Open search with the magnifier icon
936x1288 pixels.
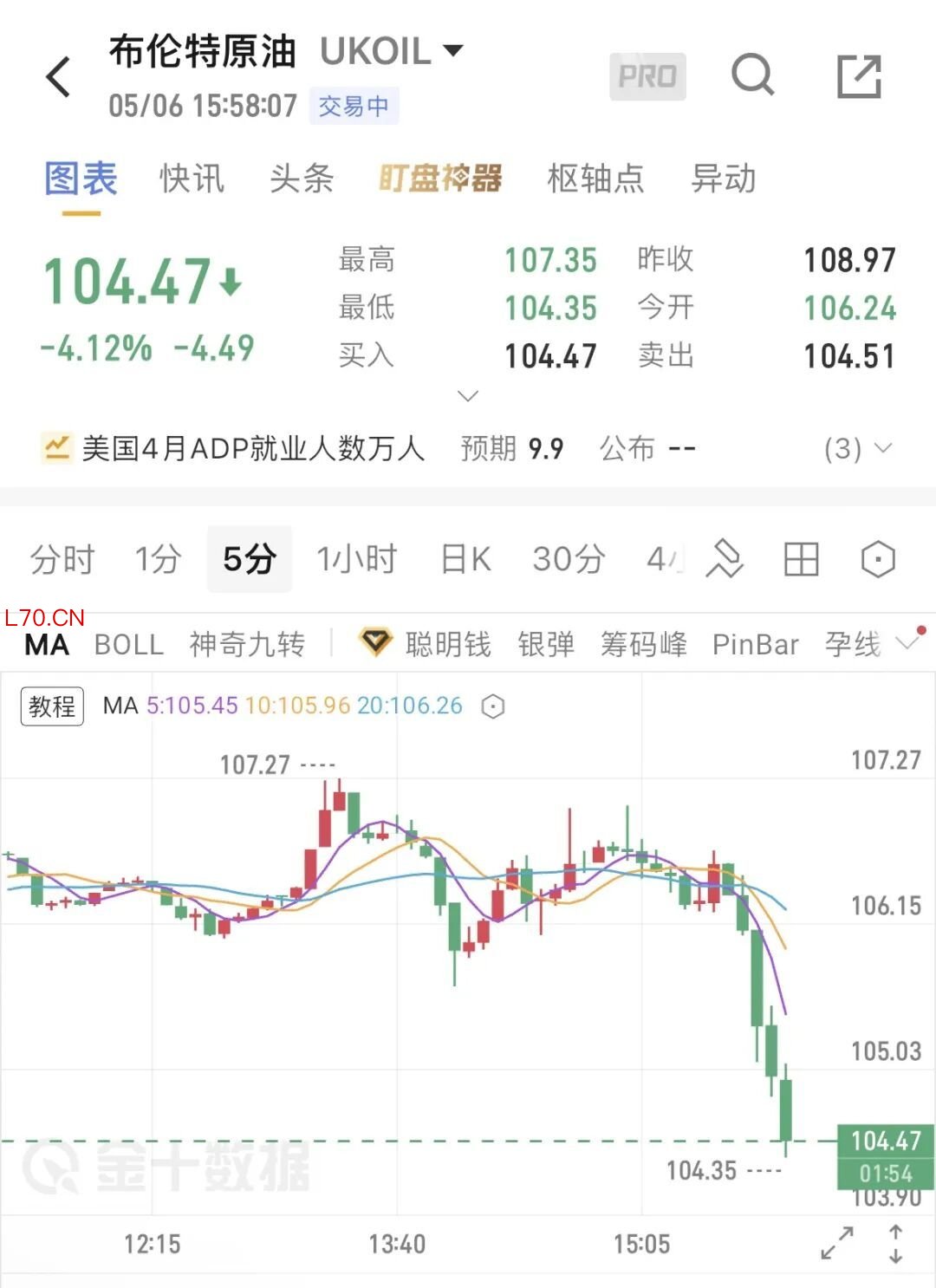tap(752, 75)
